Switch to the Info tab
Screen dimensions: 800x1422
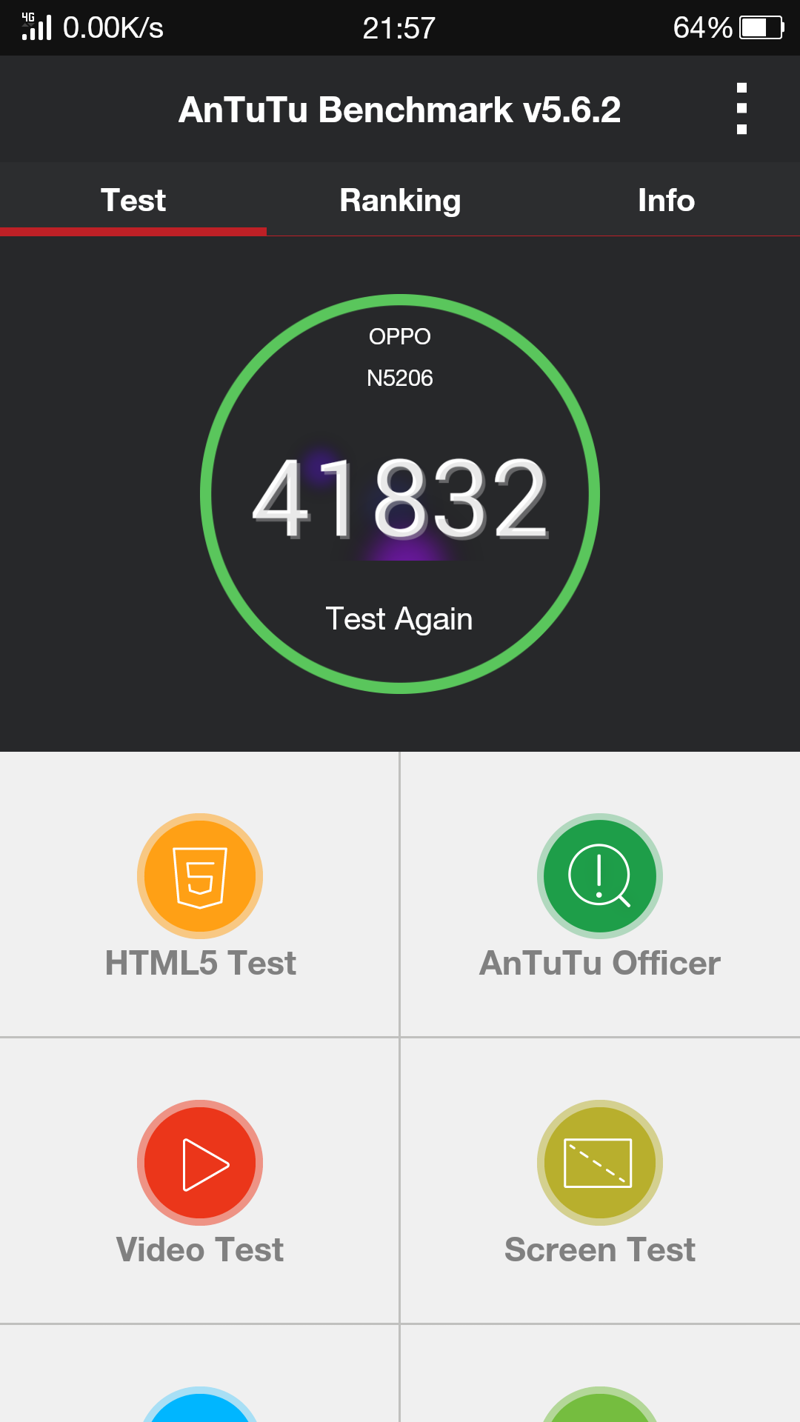click(667, 200)
